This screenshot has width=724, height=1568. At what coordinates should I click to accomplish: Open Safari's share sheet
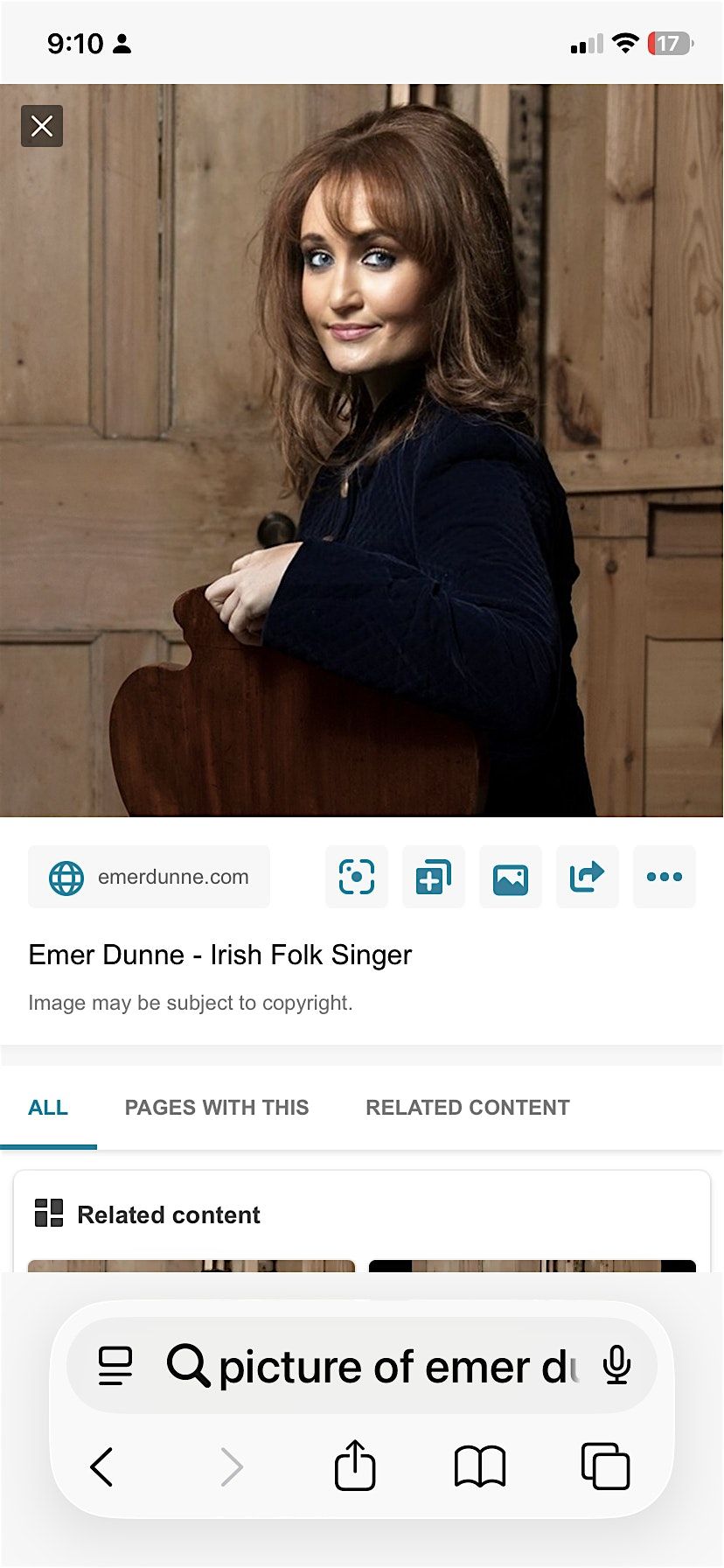355,1466
